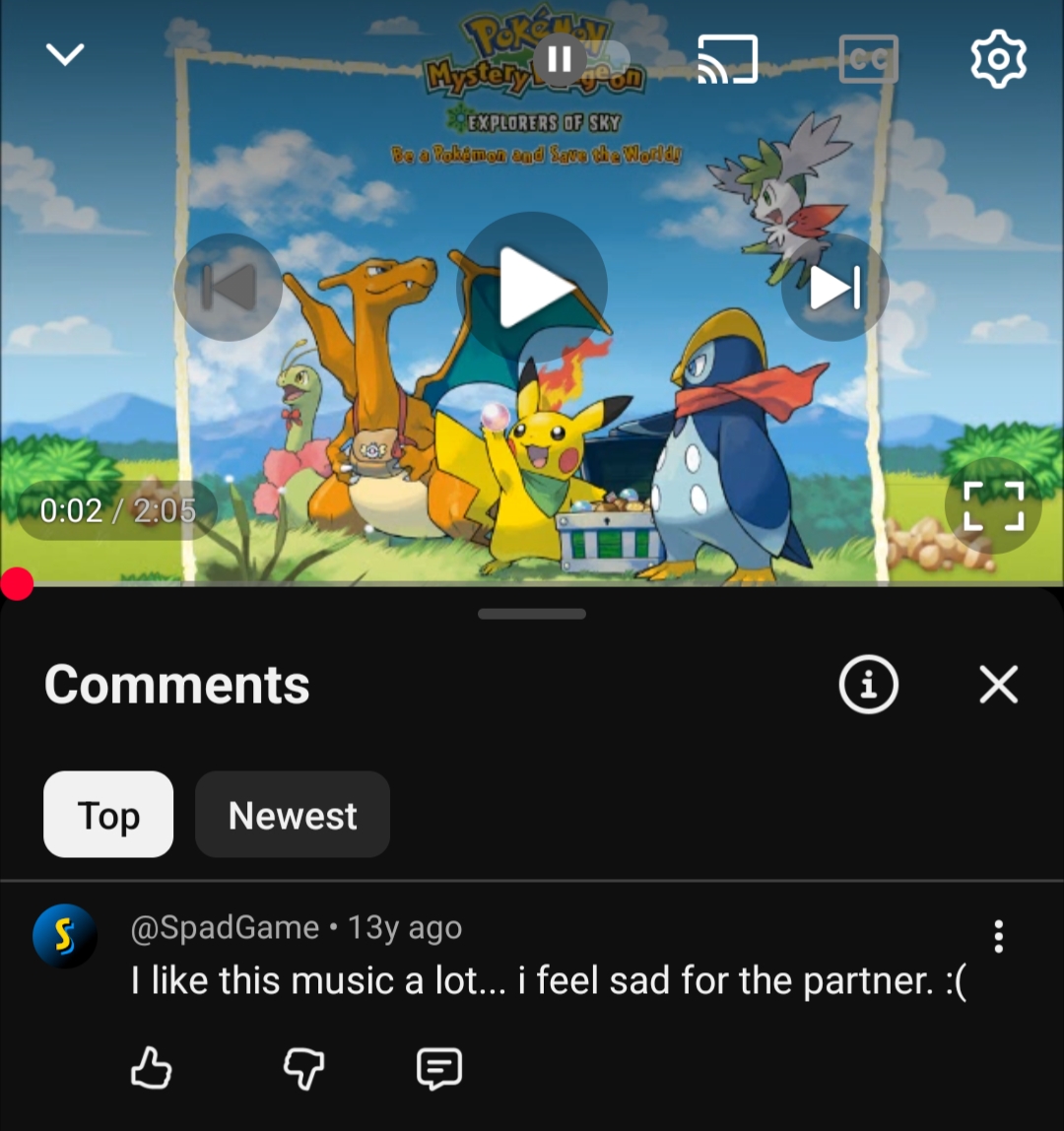This screenshot has width=1064, height=1131.
Task: Open video settings gear
Action: click(x=998, y=59)
